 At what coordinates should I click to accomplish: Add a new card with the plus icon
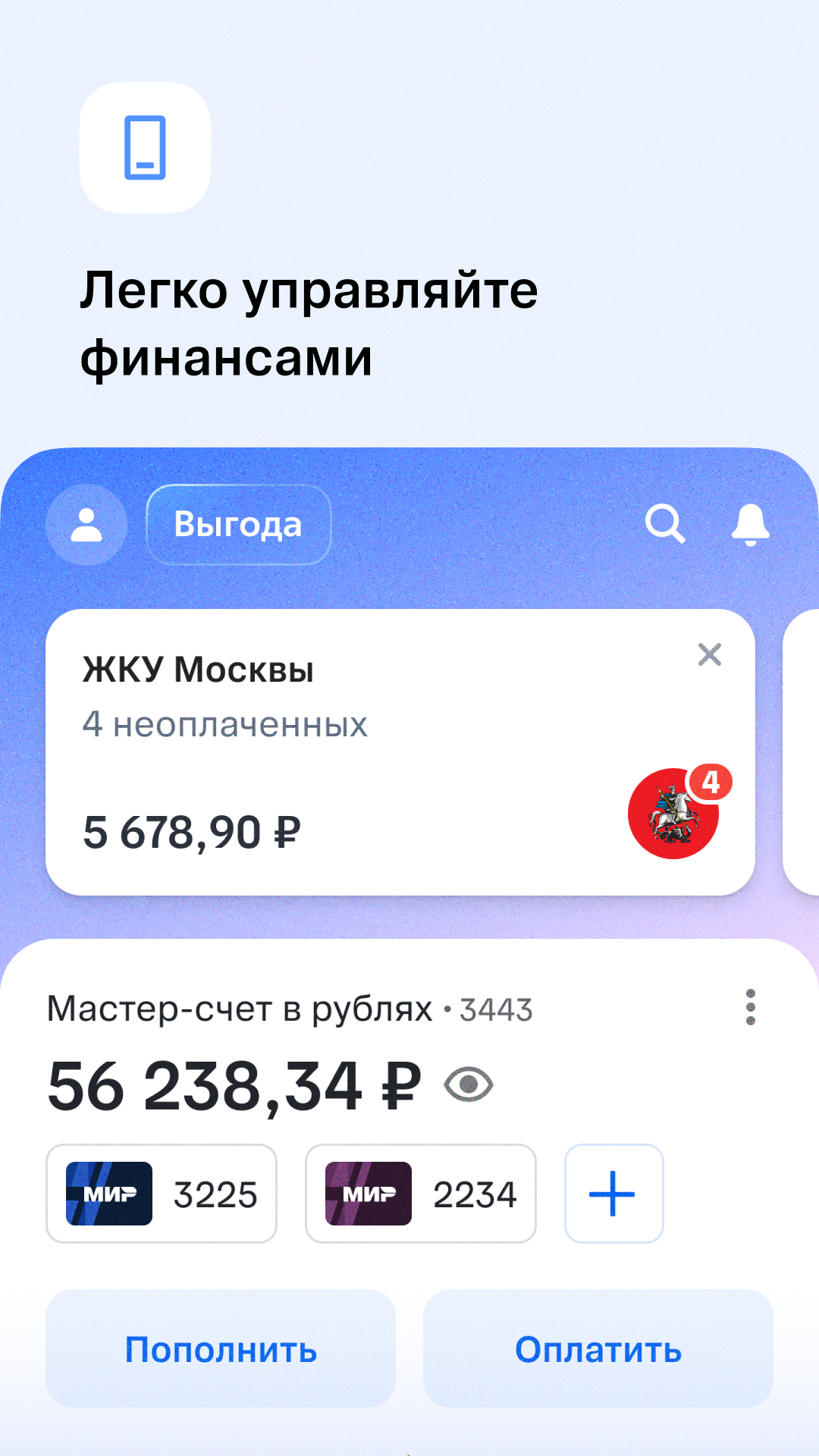(x=613, y=1193)
